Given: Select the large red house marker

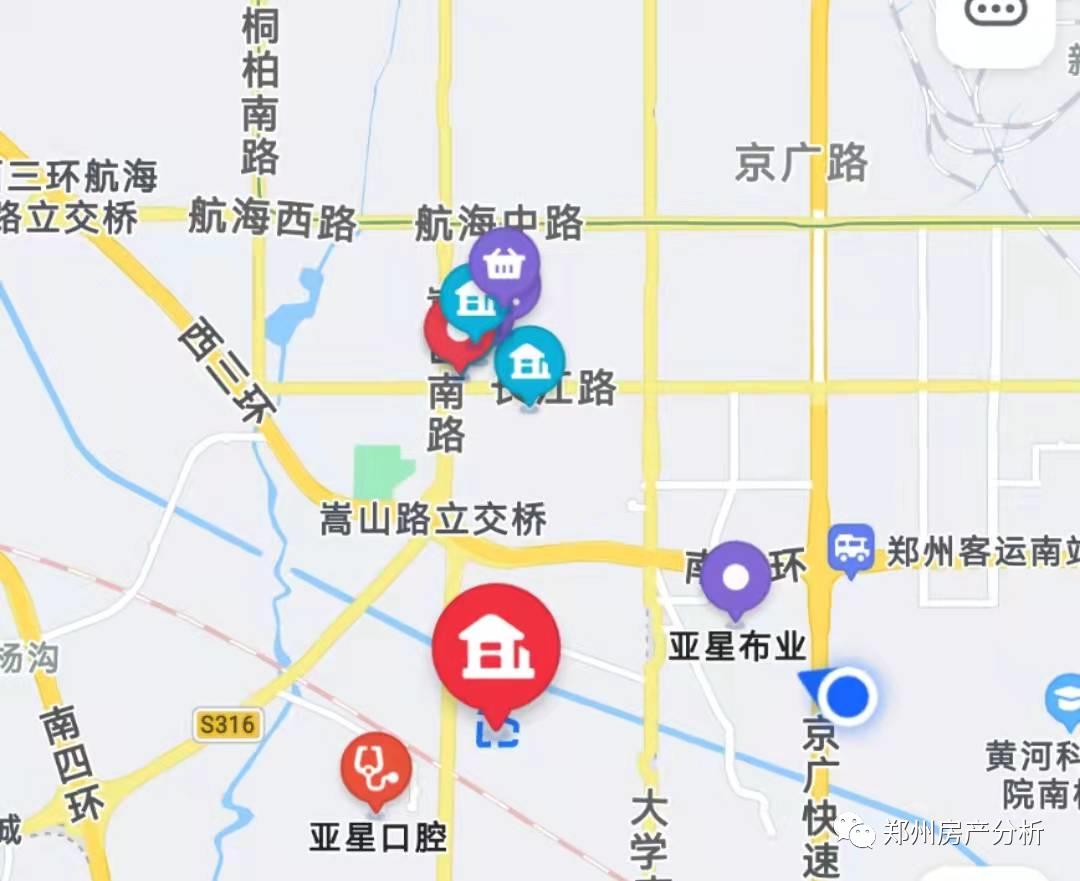Looking at the screenshot, I should pyautogui.click(x=496, y=648).
